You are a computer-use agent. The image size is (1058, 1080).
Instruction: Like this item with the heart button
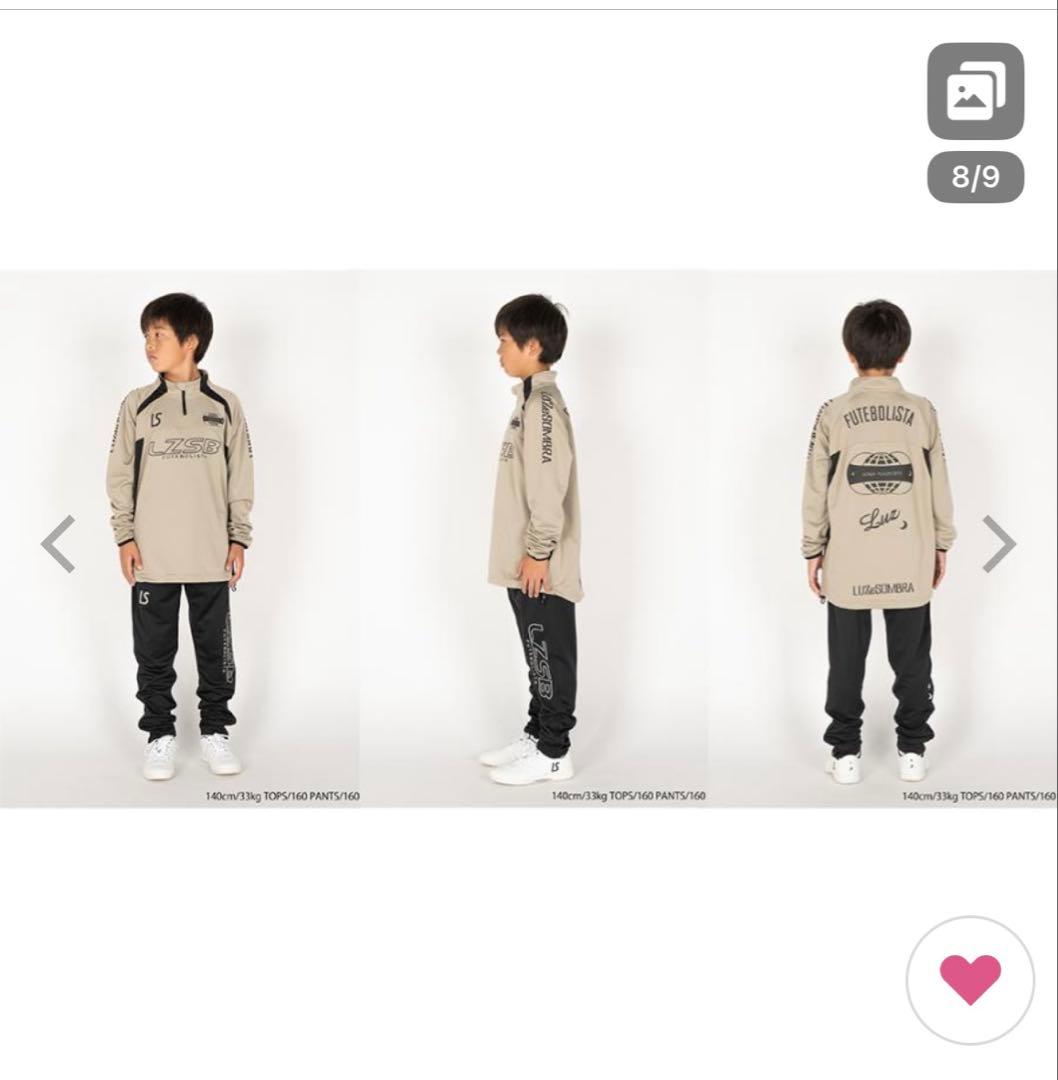[x=970, y=980]
